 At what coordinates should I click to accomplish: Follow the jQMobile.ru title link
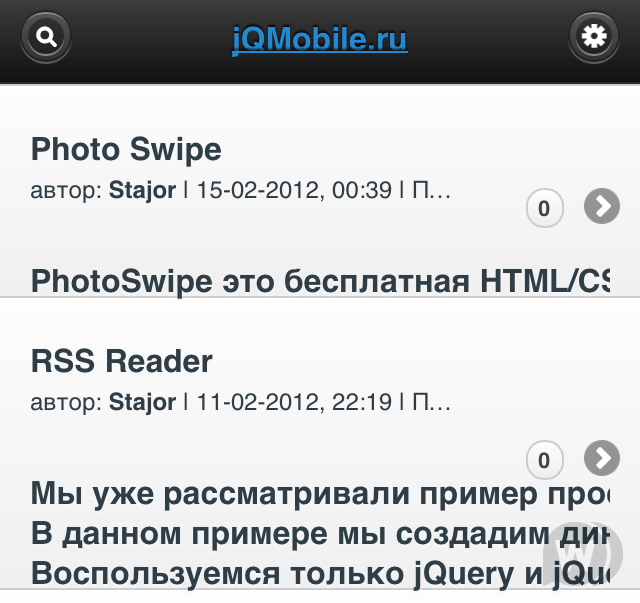[x=319, y=39]
